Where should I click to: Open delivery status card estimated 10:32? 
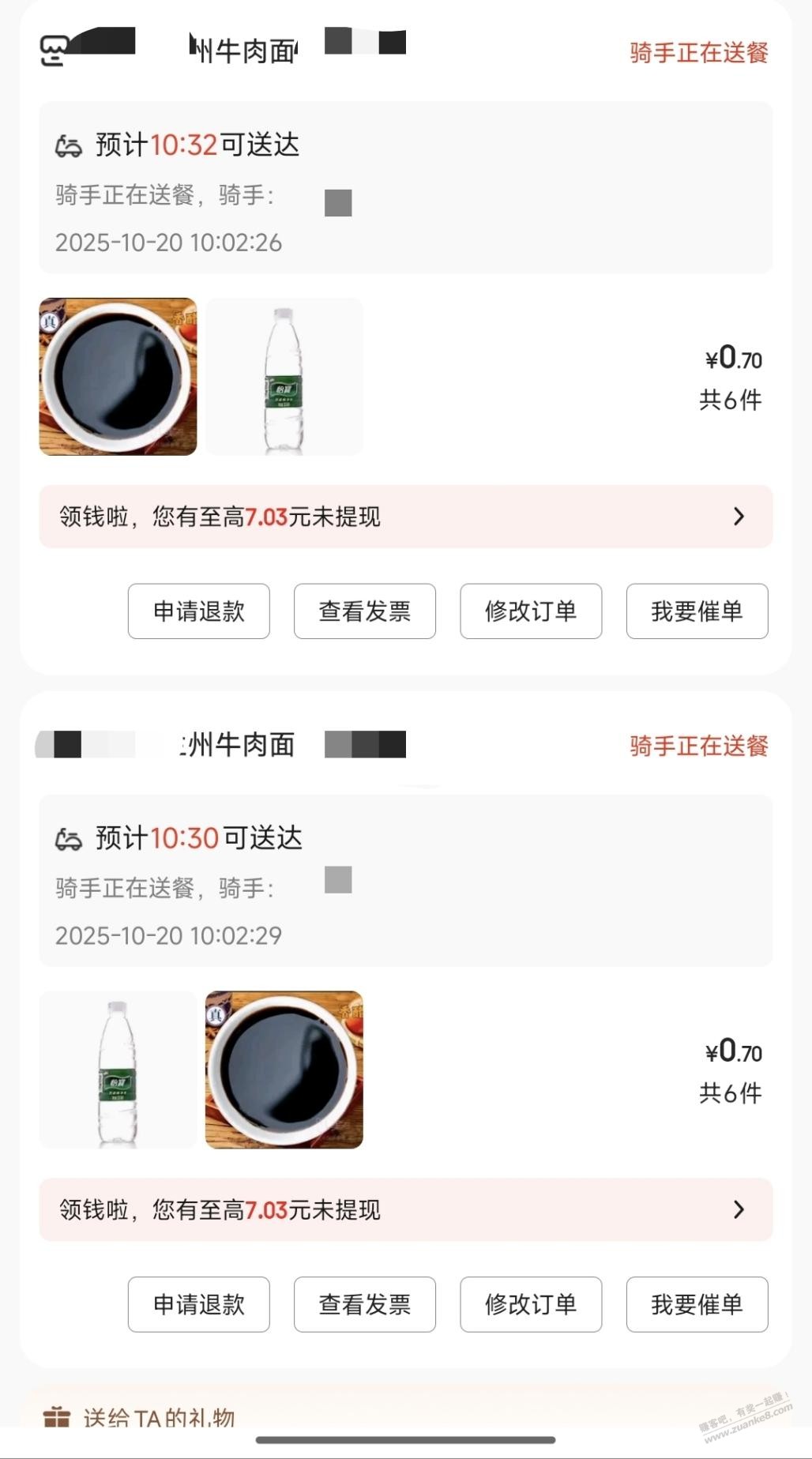pyautogui.click(x=405, y=188)
